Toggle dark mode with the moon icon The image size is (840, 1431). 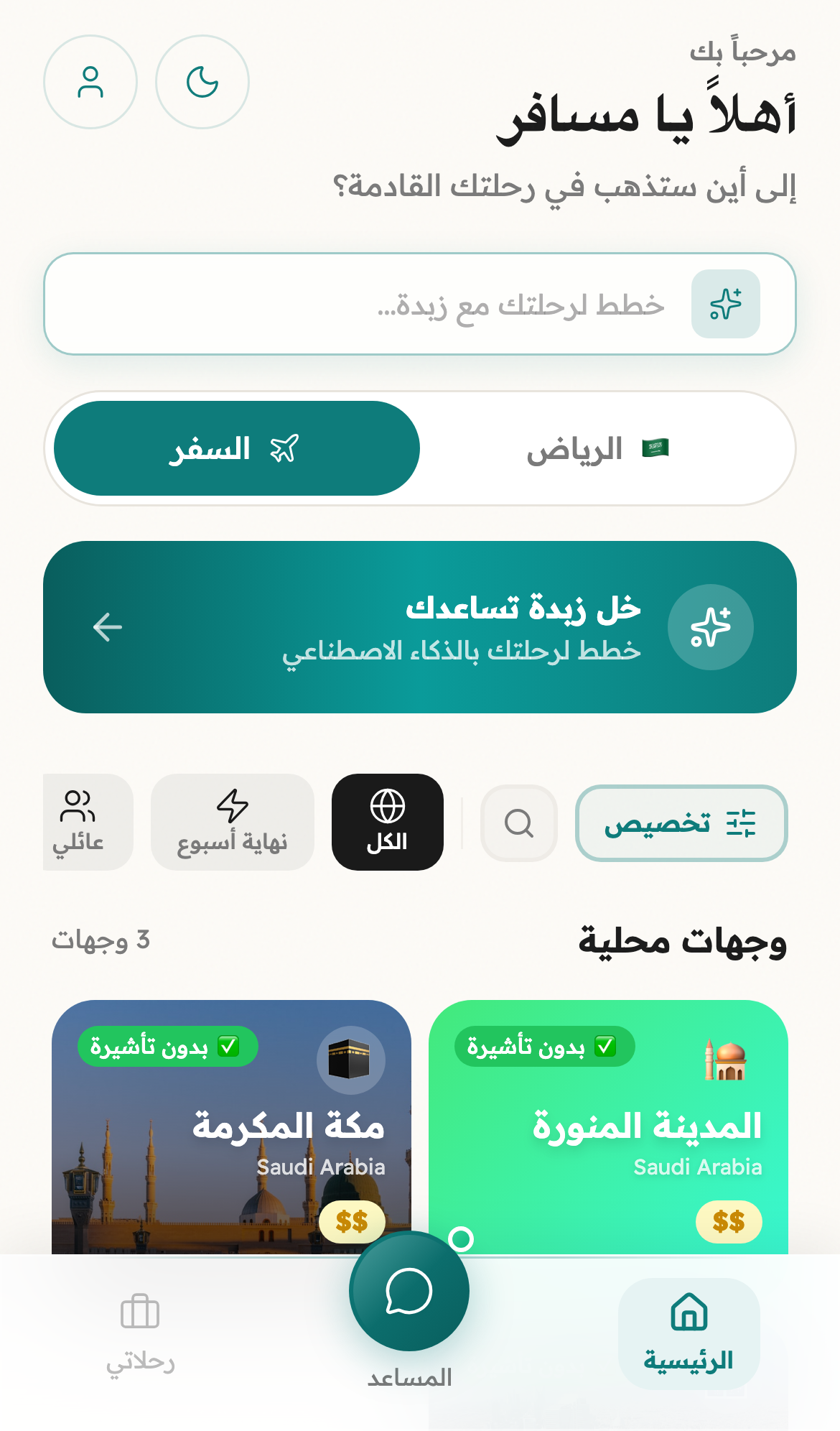pyautogui.click(x=202, y=82)
